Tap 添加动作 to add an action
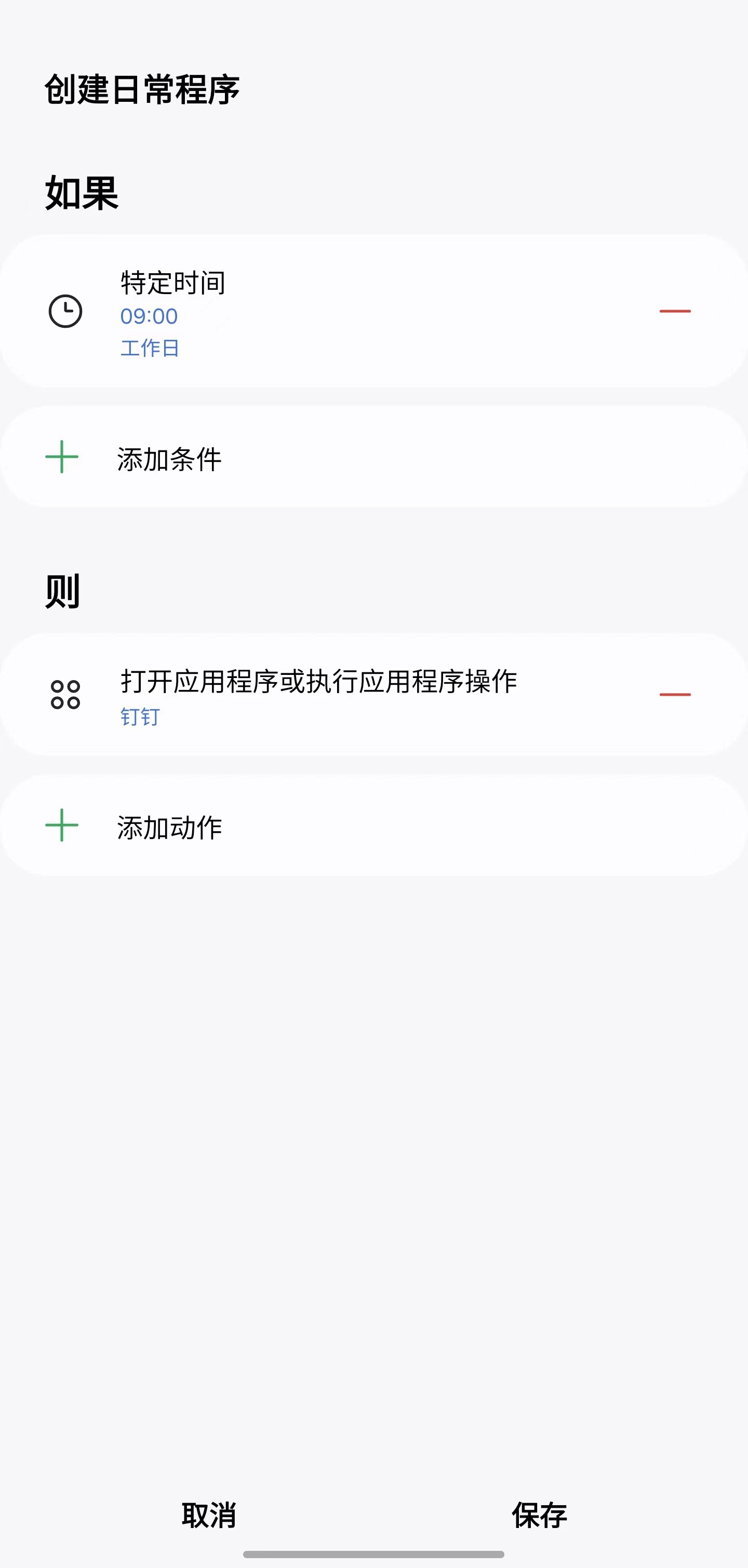The width and height of the screenshot is (748, 1568). 373,826
